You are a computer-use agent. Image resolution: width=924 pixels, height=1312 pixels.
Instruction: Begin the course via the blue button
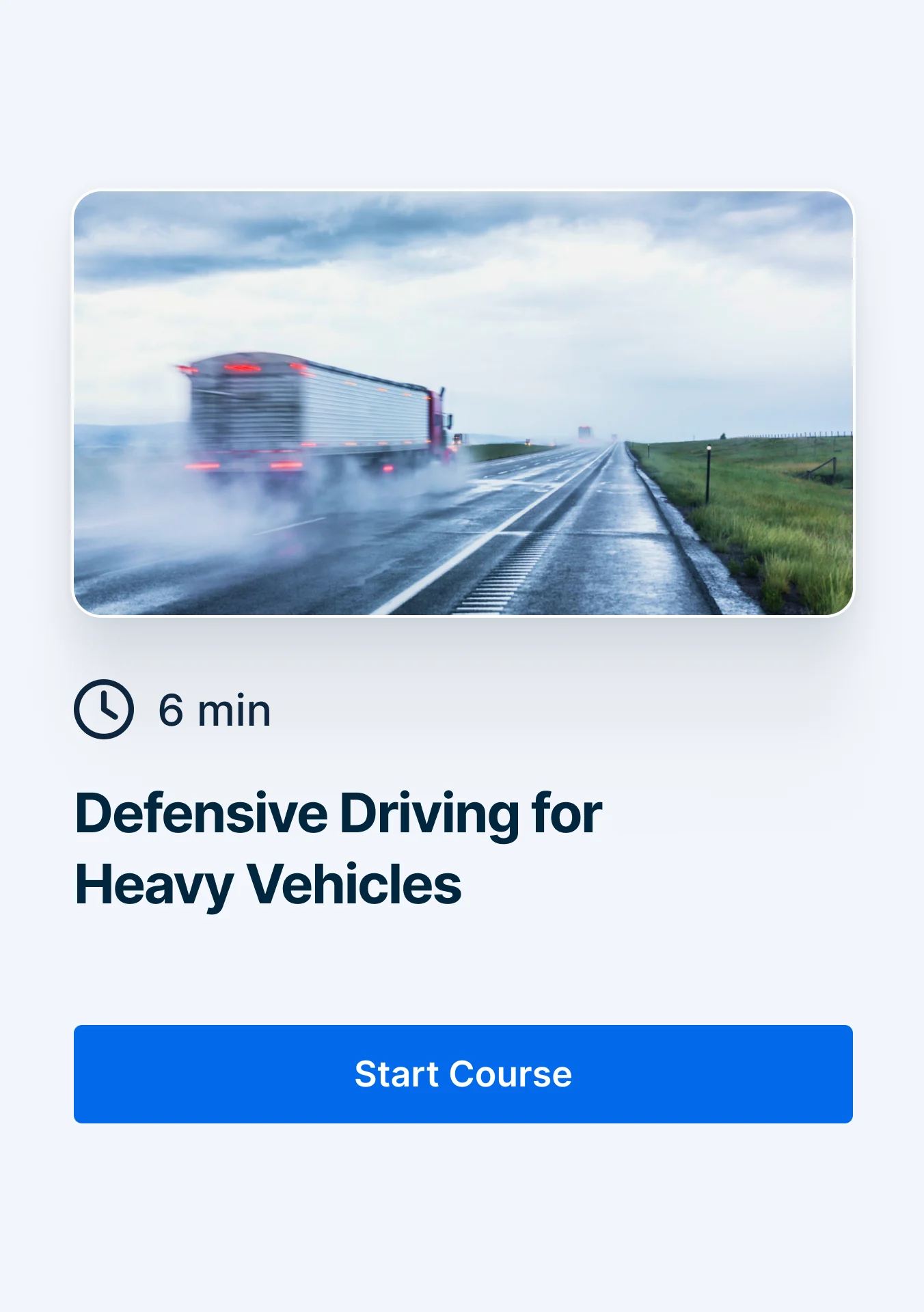tap(462, 1074)
